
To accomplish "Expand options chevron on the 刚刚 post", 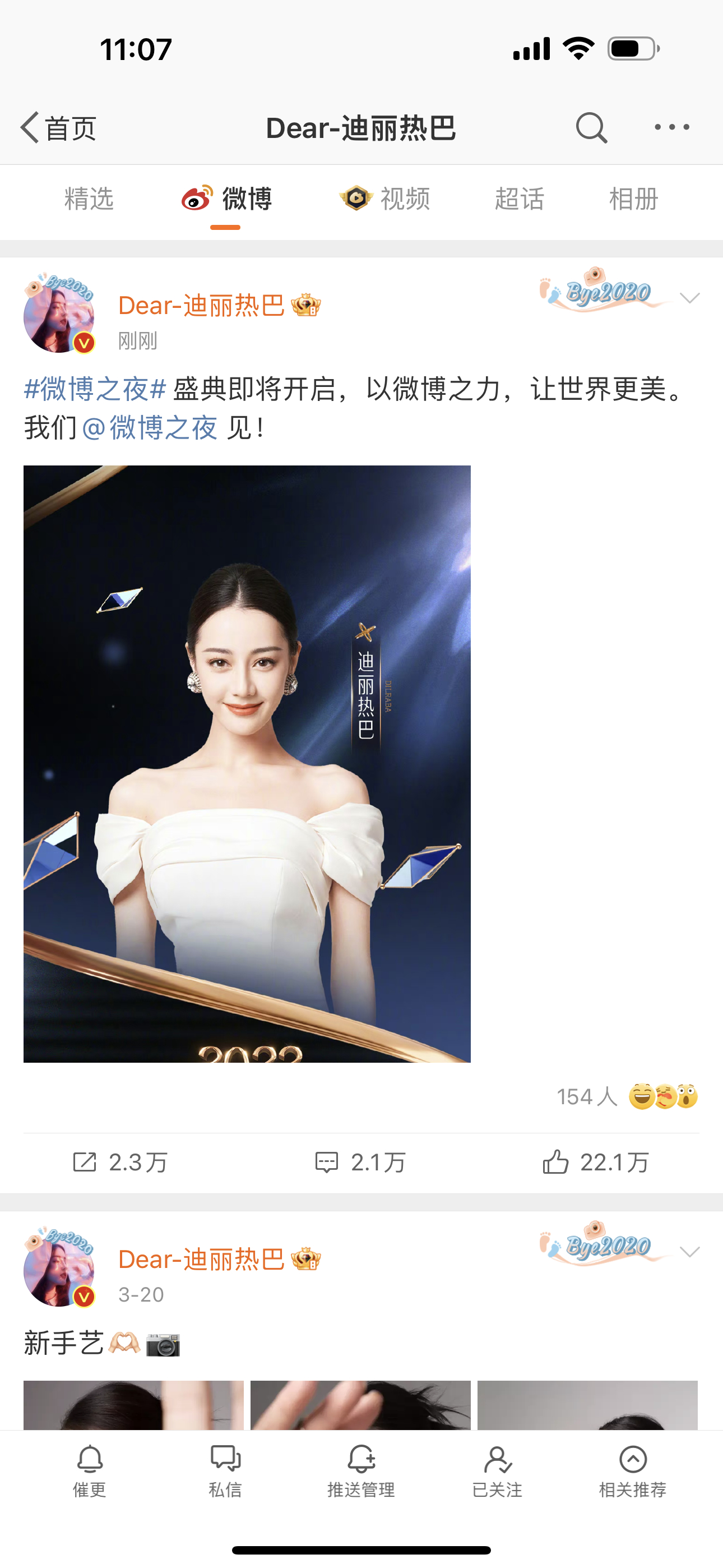I will [x=689, y=298].
